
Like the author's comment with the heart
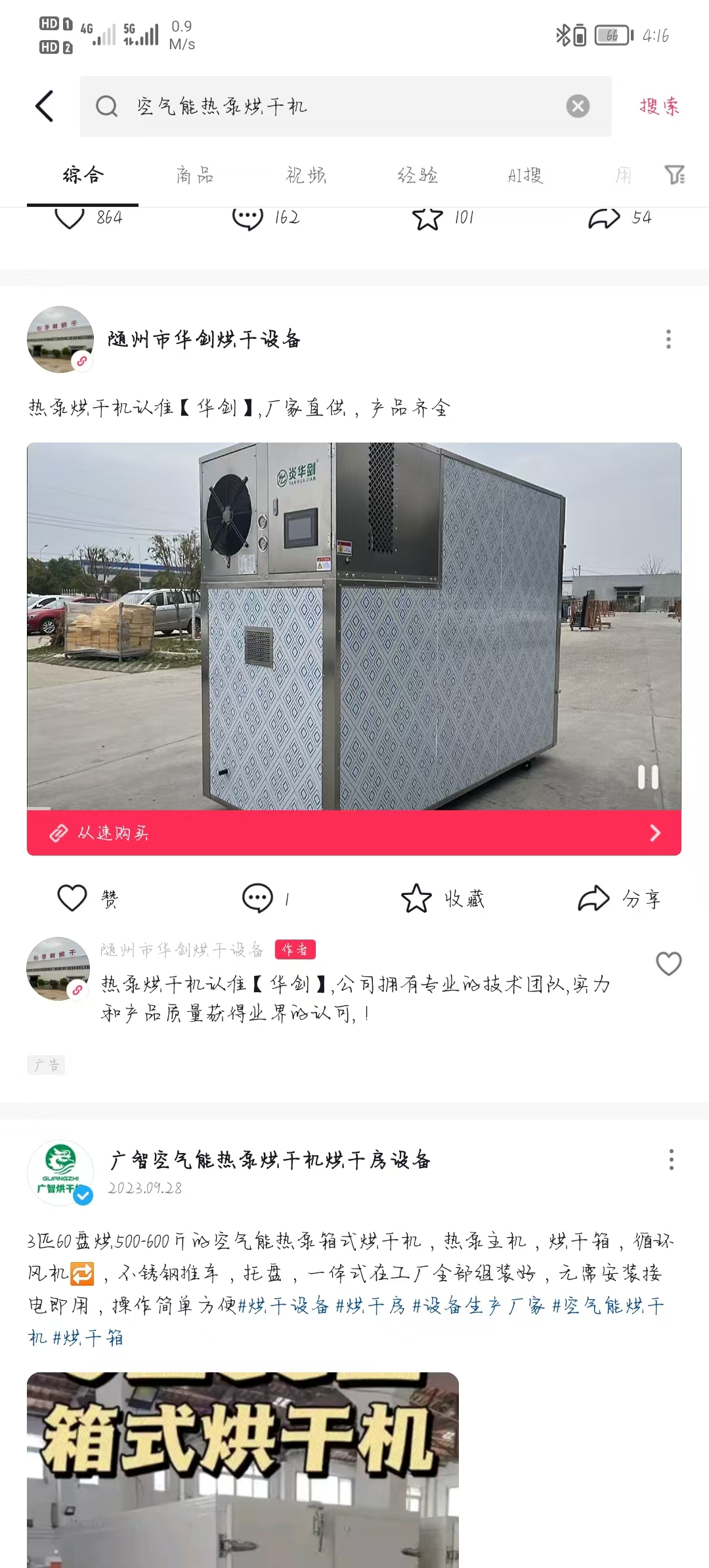point(668,964)
